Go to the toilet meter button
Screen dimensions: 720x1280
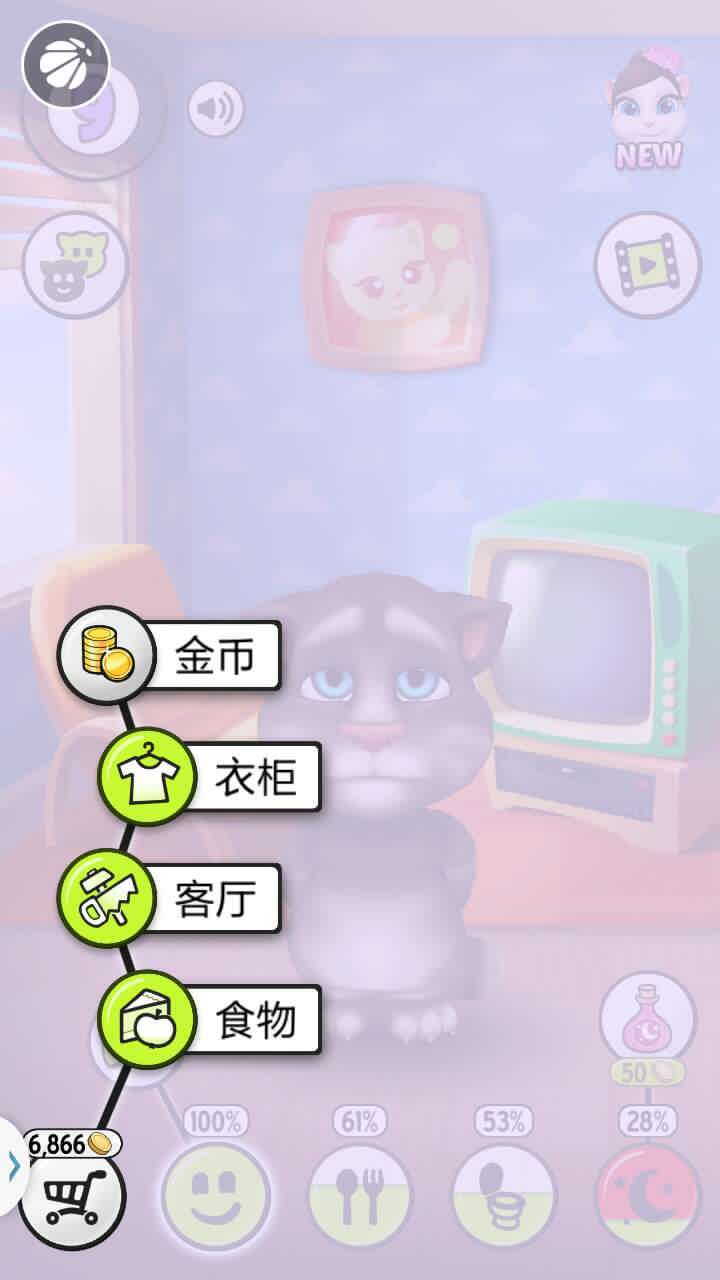point(503,1196)
